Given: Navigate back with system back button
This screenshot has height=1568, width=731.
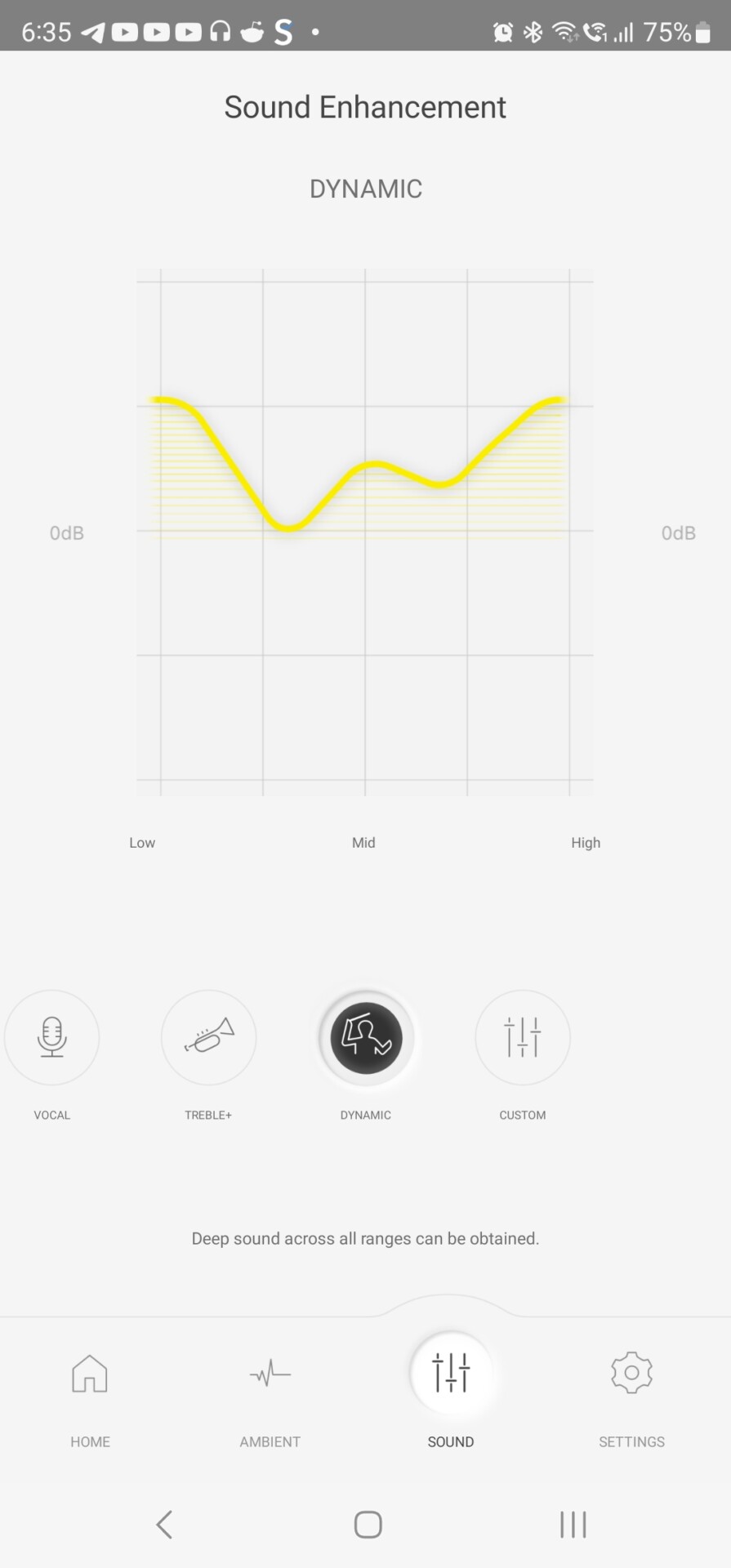Looking at the screenshot, I should tap(164, 1524).
